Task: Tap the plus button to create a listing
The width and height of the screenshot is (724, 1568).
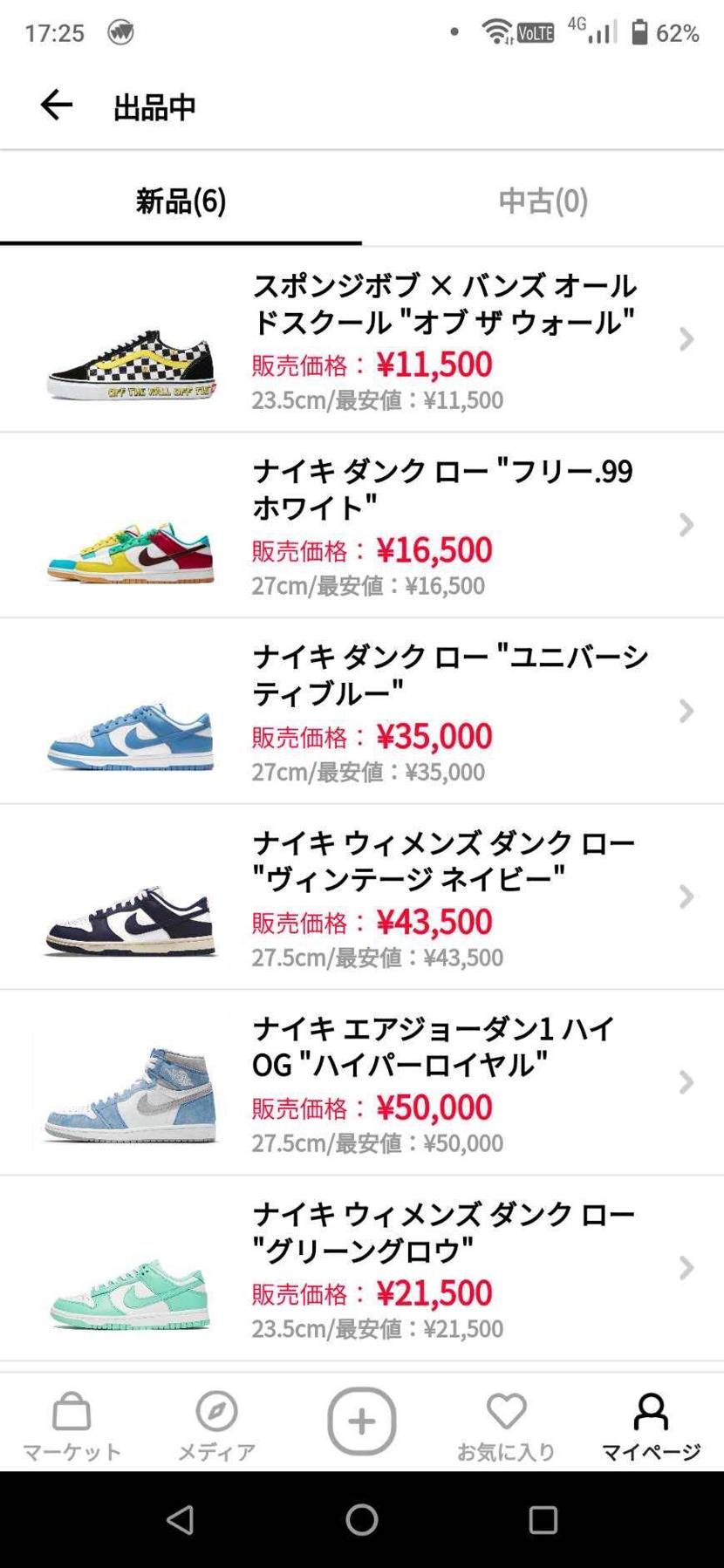Action: (362, 1421)
